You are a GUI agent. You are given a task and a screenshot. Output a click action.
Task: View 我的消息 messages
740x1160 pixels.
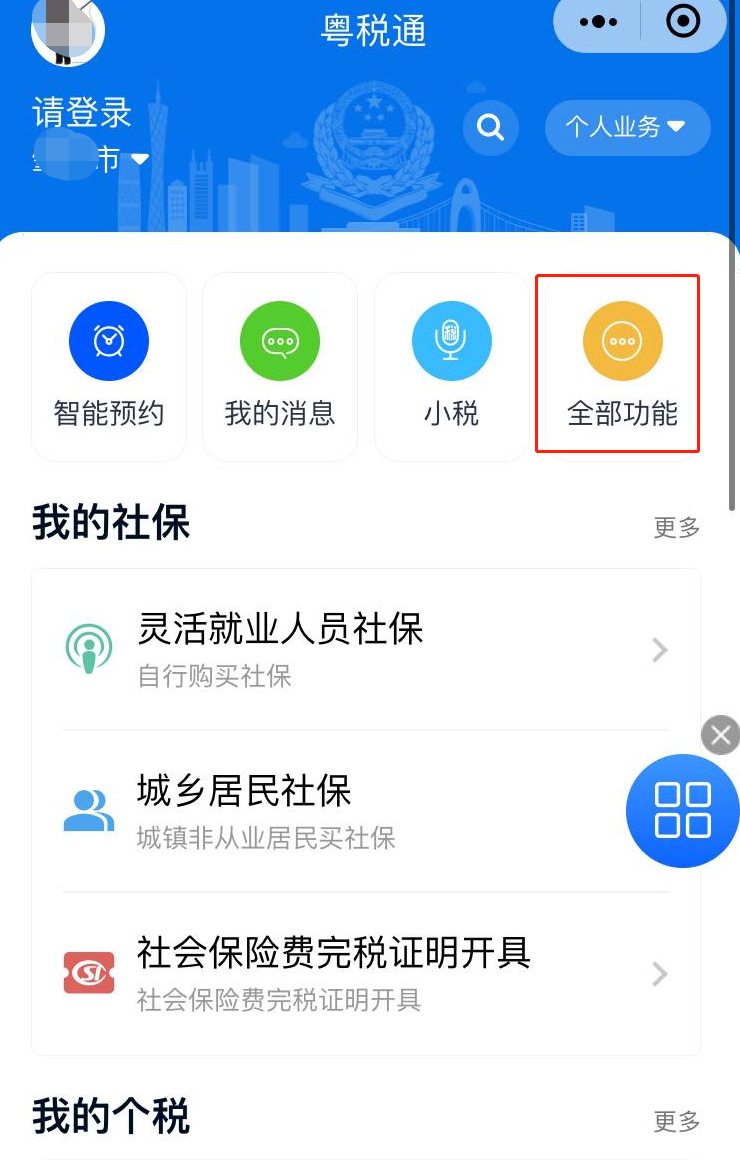pos(280,366)
